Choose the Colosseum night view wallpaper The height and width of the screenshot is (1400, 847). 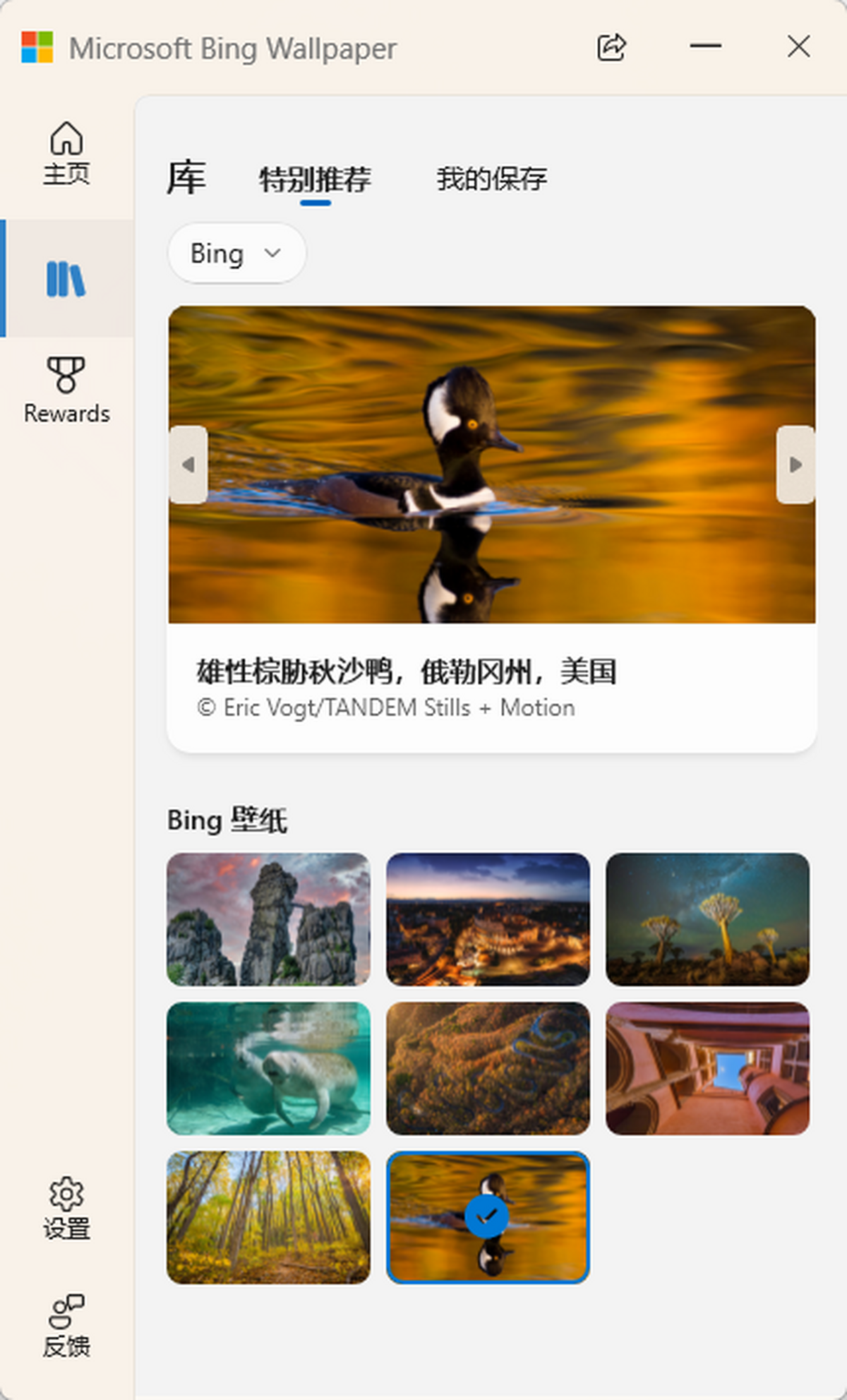point(488,919)
